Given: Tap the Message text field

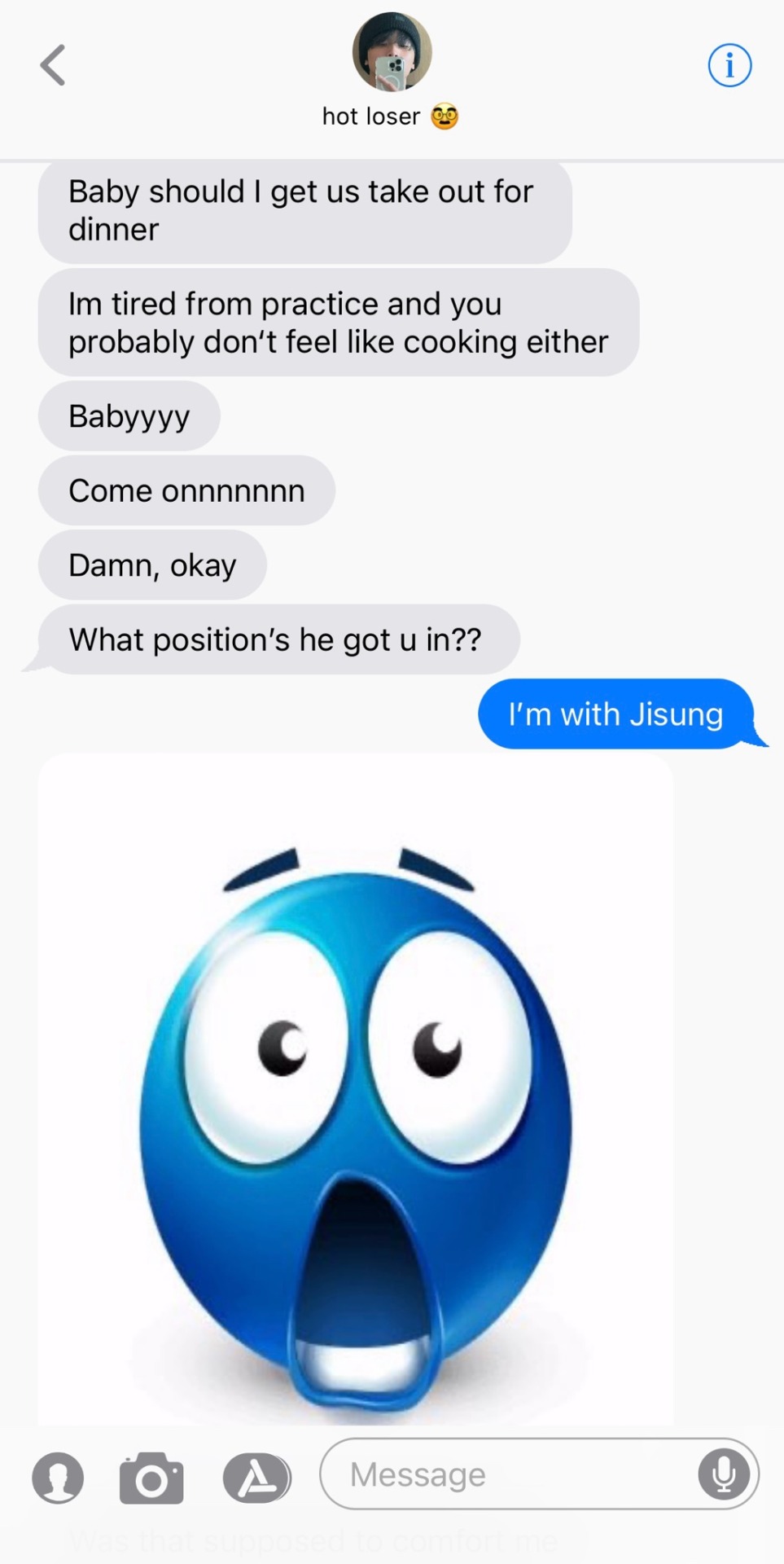Looking at the screenshot, I should tap(505, 1474).
